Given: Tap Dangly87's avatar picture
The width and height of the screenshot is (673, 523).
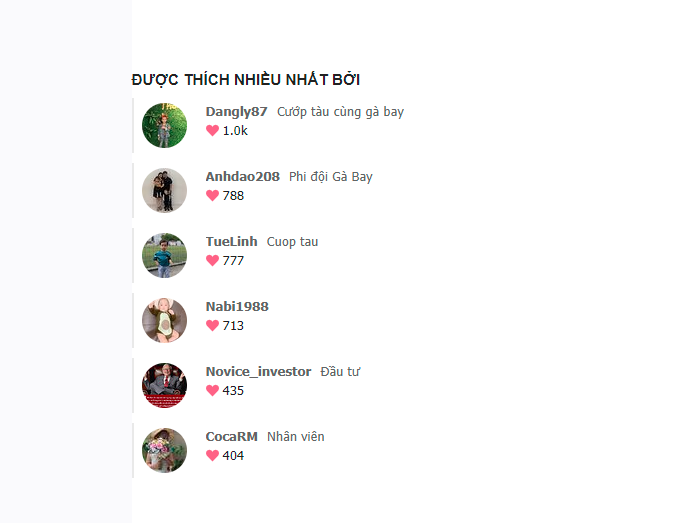Looking at the screenshot, I should pos(164,125).
